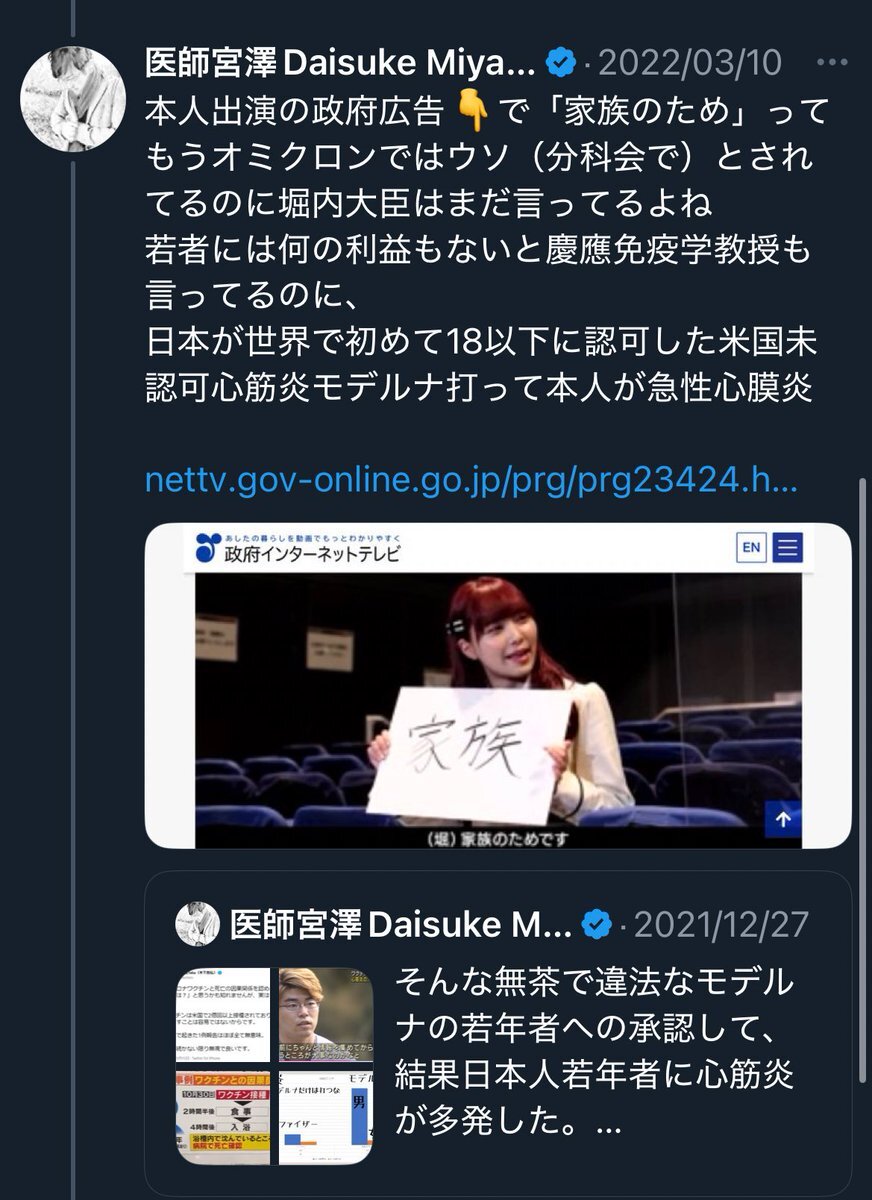View the author name 医師宮澤 Daisuke profile
Image resolution: width=872 pixels, height=1200 pixels.
click(x=340, y=64)
